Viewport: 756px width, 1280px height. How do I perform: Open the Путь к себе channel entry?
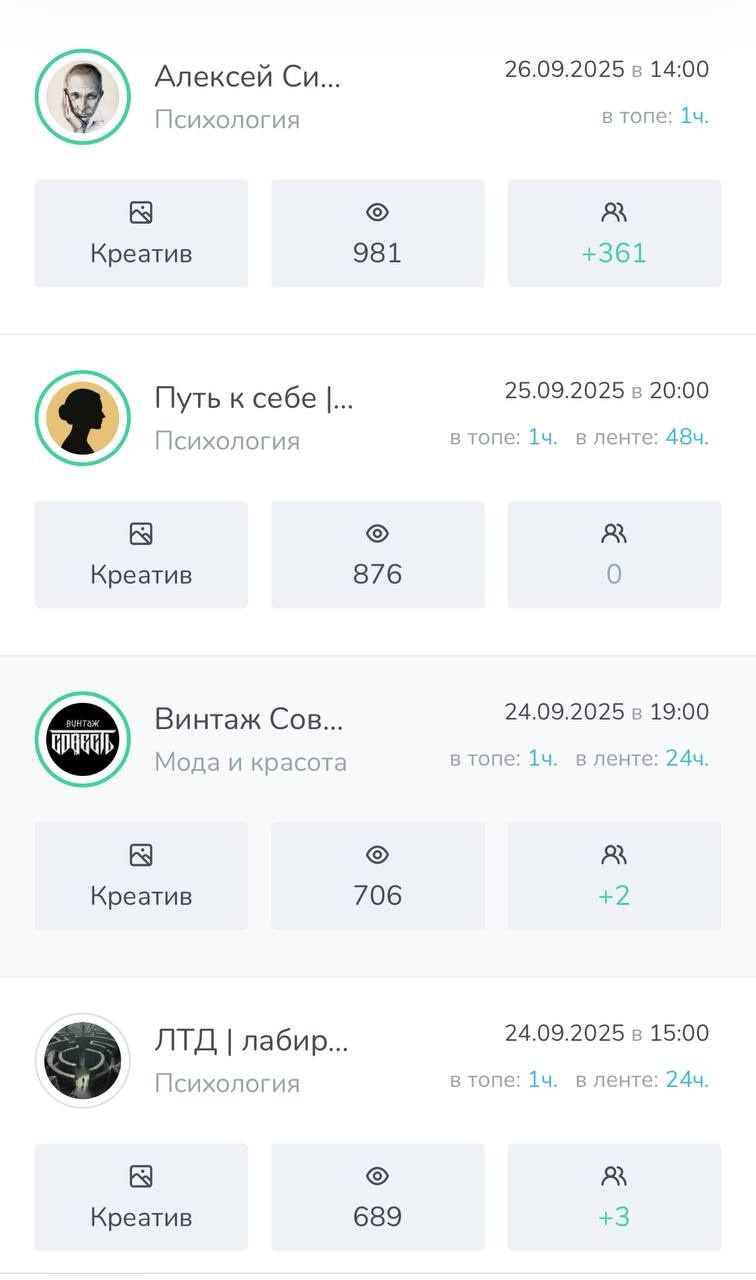pos(253,398)
